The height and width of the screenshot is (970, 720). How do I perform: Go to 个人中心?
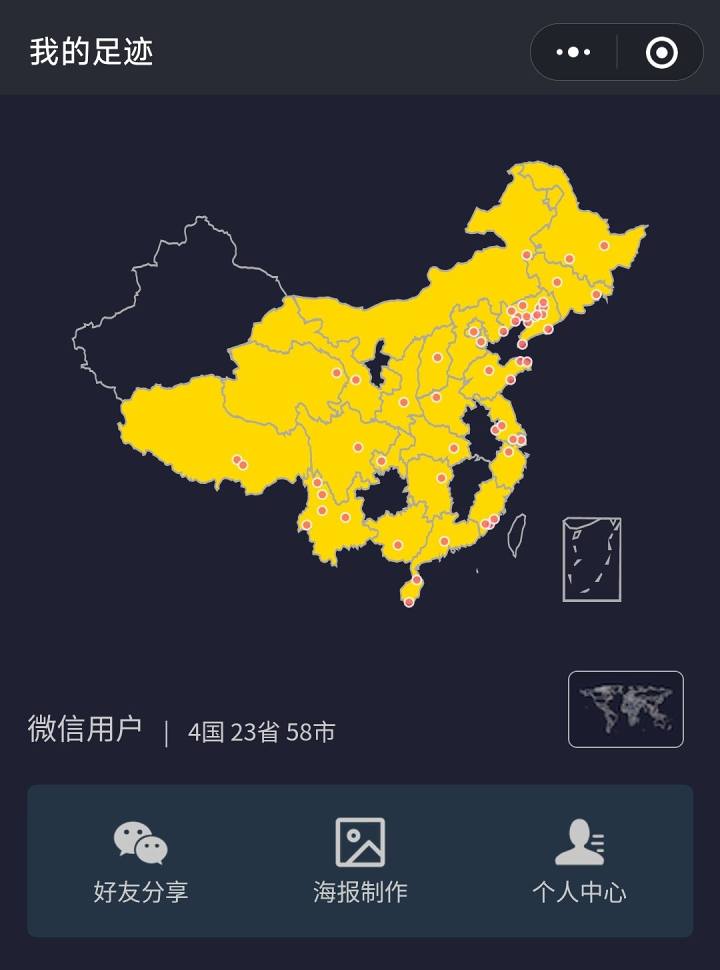(x=579, y=861)
